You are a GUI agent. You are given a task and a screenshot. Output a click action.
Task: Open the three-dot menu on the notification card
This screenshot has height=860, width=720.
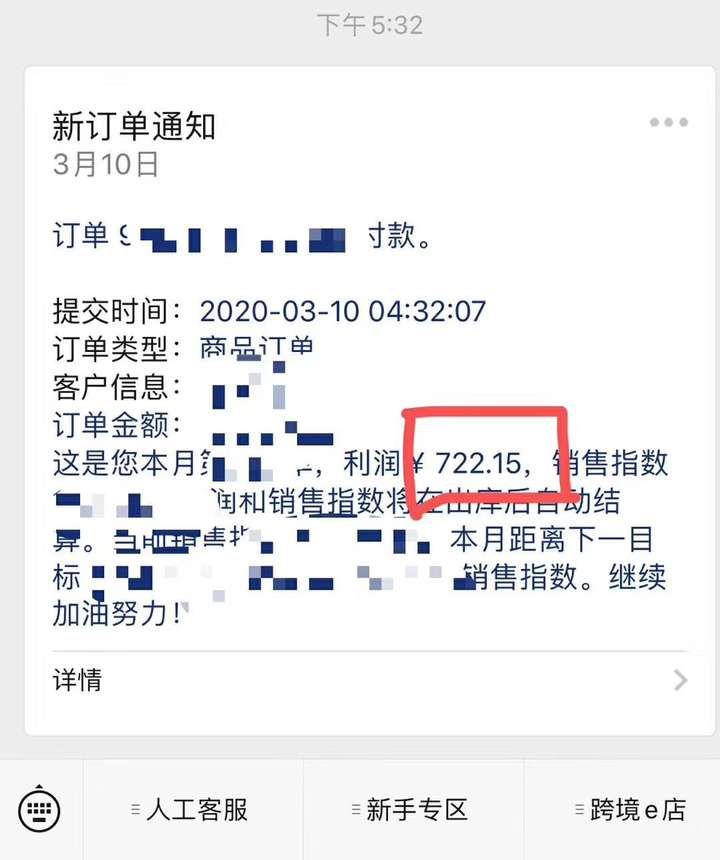coord(668,123)
